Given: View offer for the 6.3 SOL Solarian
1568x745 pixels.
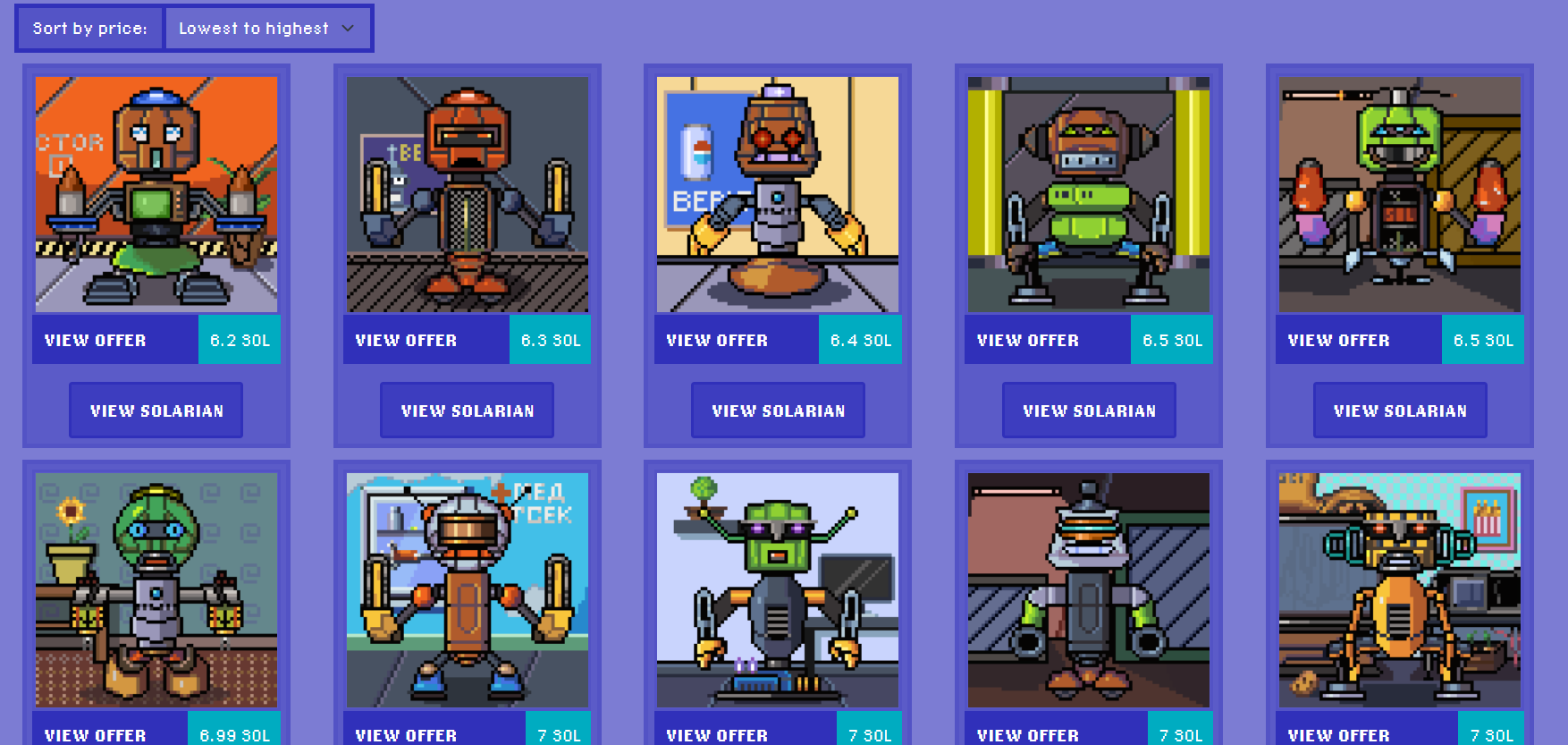Looking at the screenshot, I should [426, 340].
